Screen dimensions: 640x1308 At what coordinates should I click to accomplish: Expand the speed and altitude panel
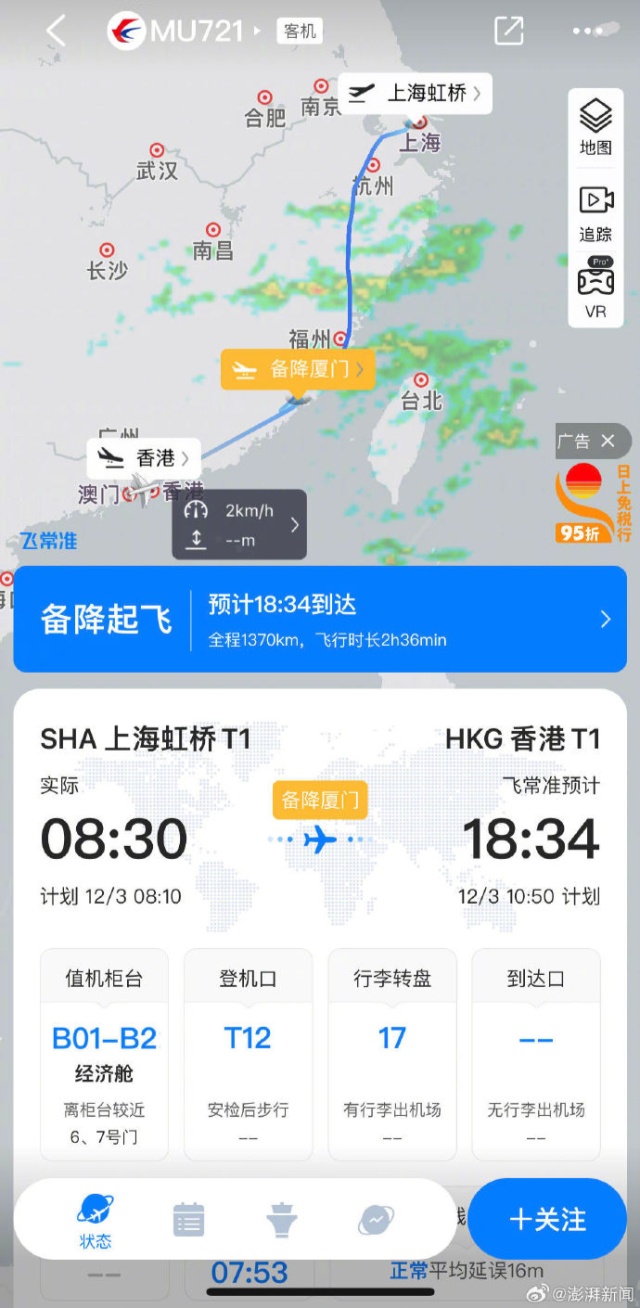(x=239, y=524)
